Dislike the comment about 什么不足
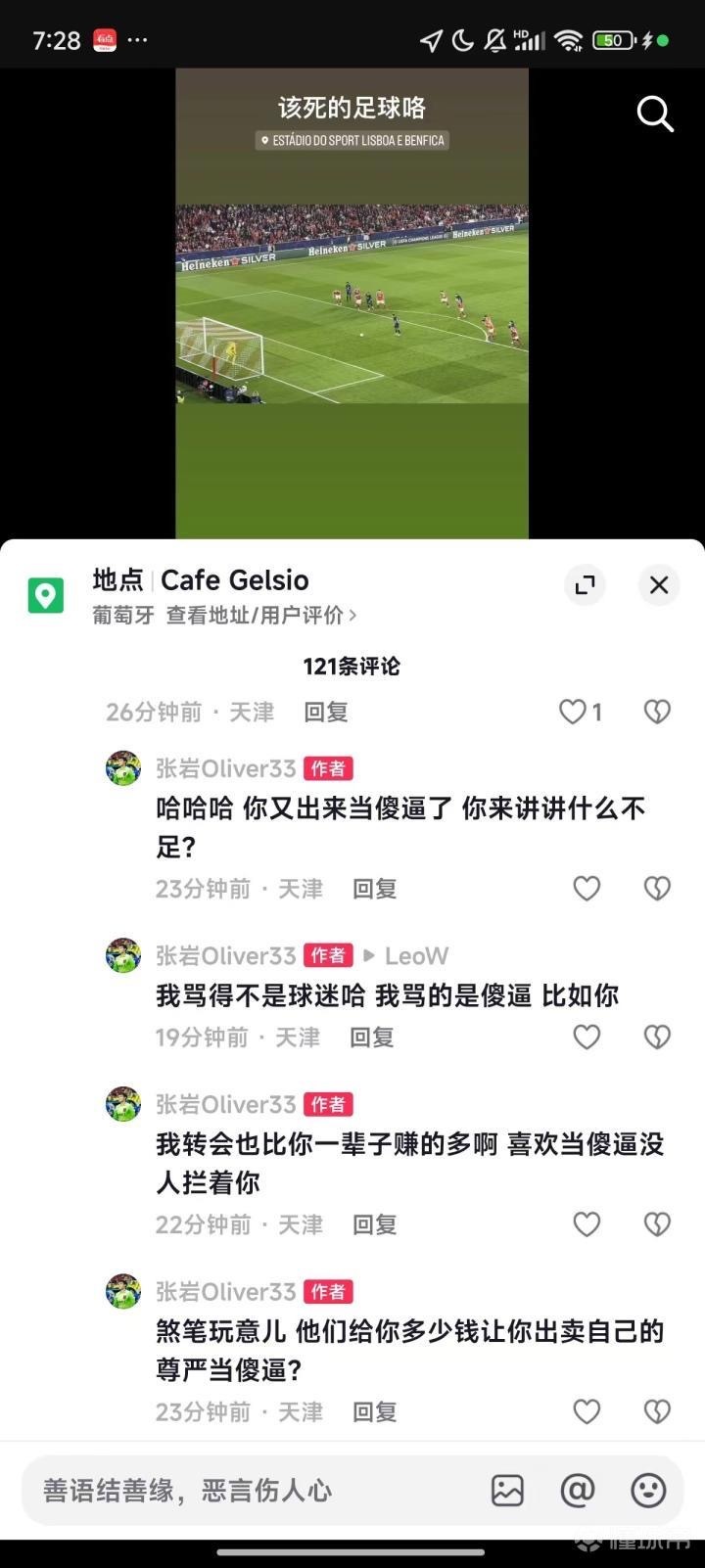Viewport: 705px width, 1568px height. pyautogui.click(x=657, y=889)
